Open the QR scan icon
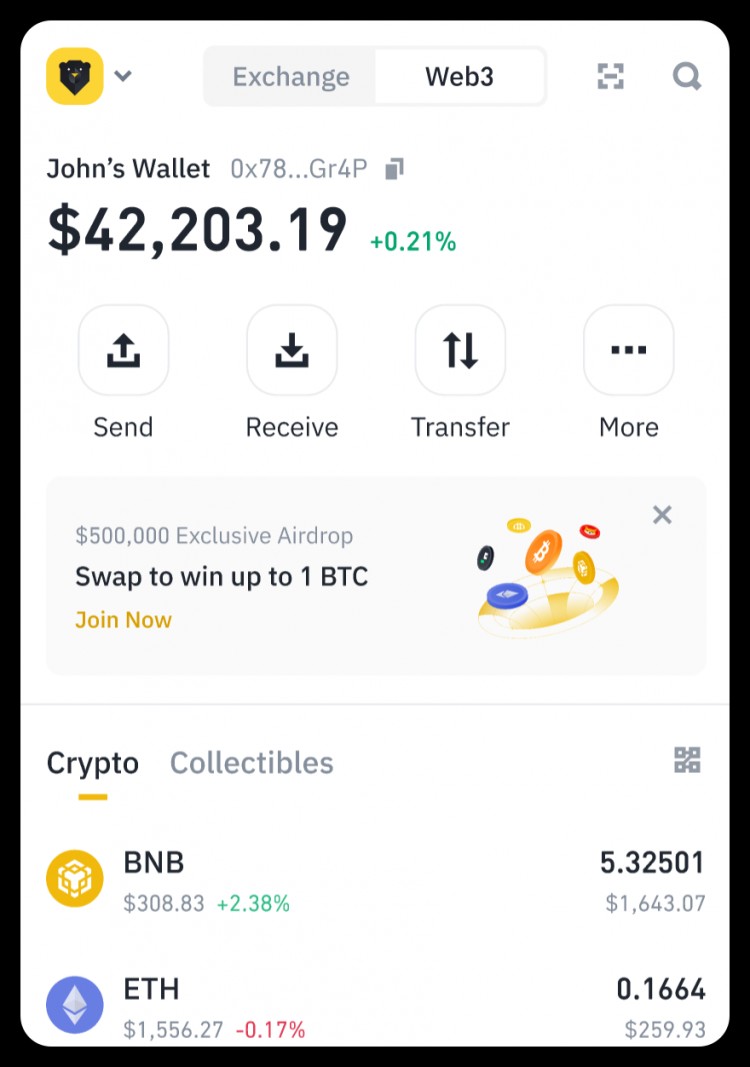 (x=610, y=77)
